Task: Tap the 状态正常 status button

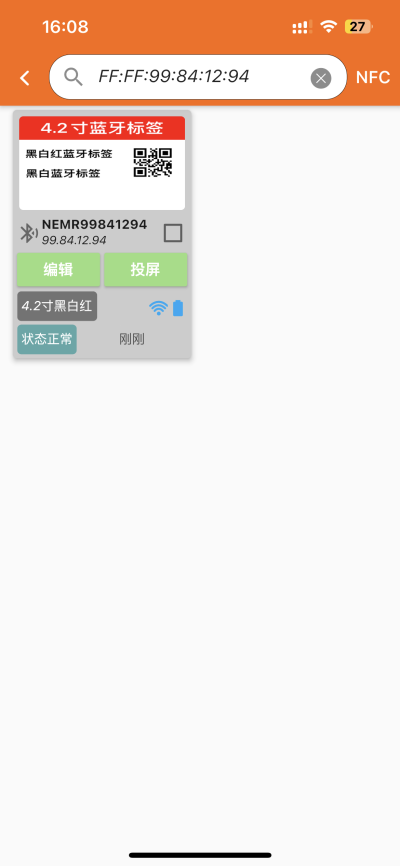Action: (x=47, y=339)
